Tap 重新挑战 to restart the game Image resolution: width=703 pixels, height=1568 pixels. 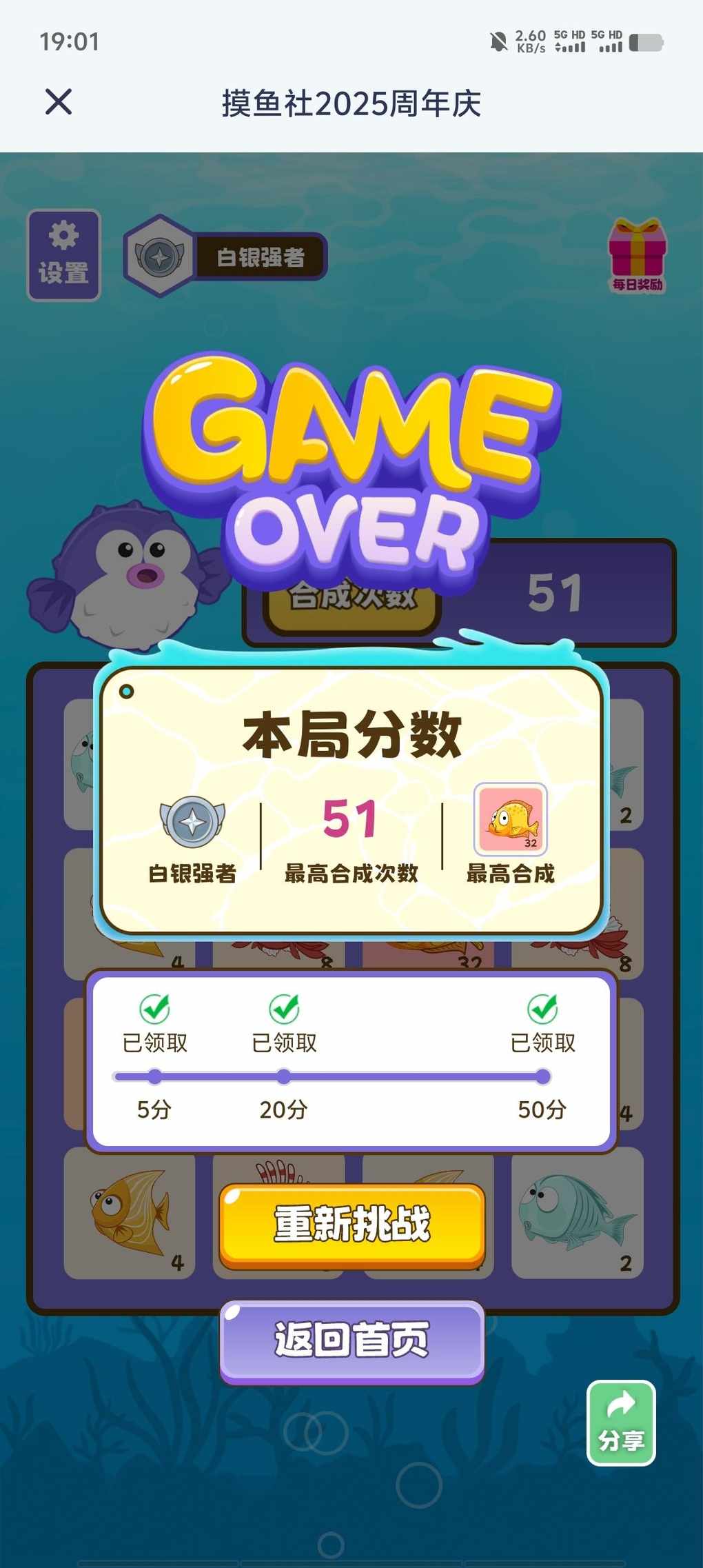[352, 1225]
